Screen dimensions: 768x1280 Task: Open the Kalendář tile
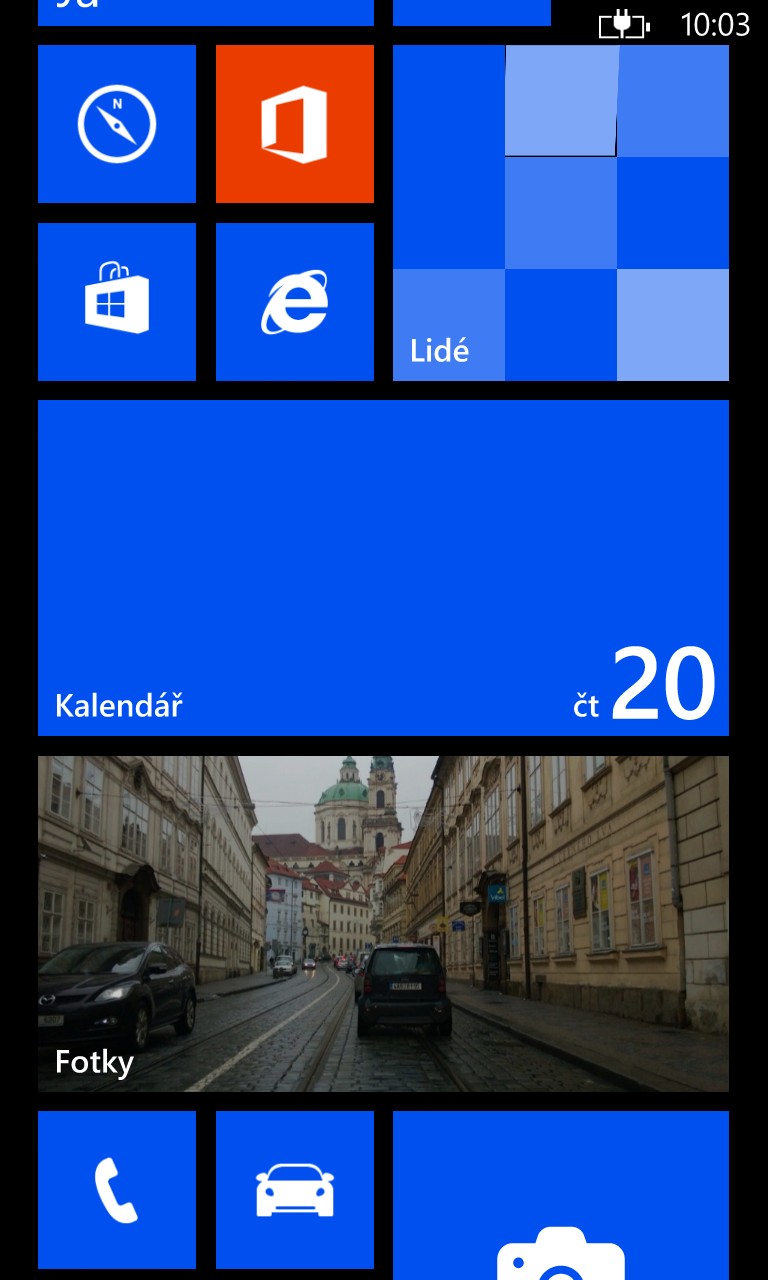point(383,568)
